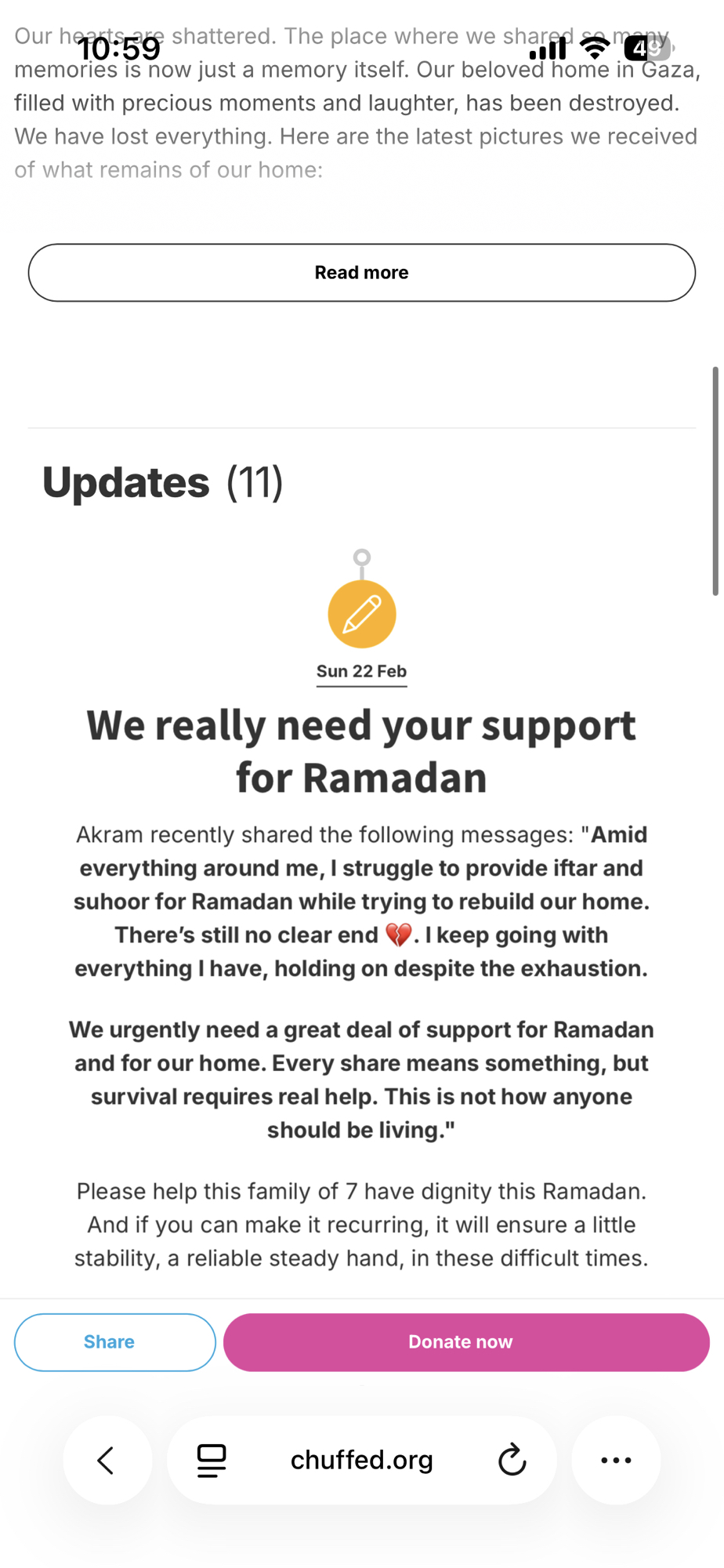Expand the story with Read more
The height and width of the screenshot is (1568, 724).
tap(361, 272)
